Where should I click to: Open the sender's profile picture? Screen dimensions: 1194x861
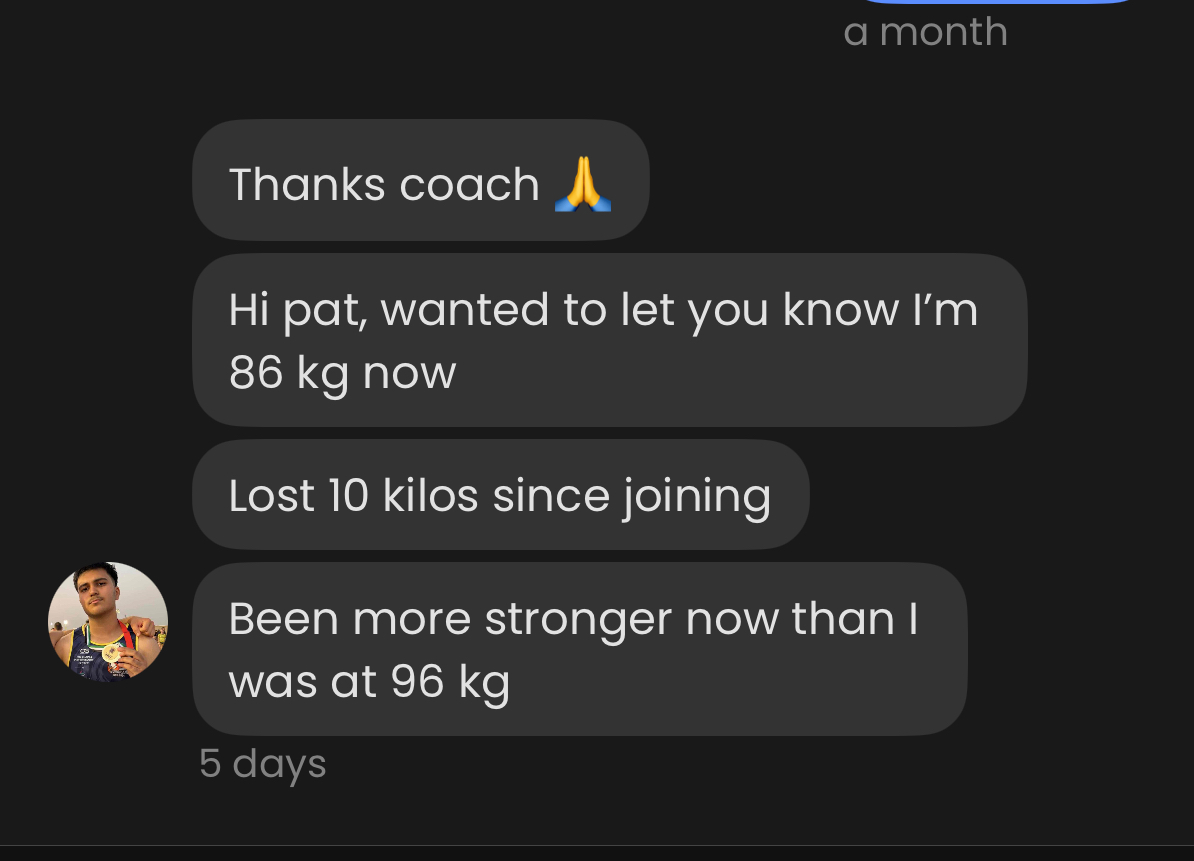[x=108, y=622]
